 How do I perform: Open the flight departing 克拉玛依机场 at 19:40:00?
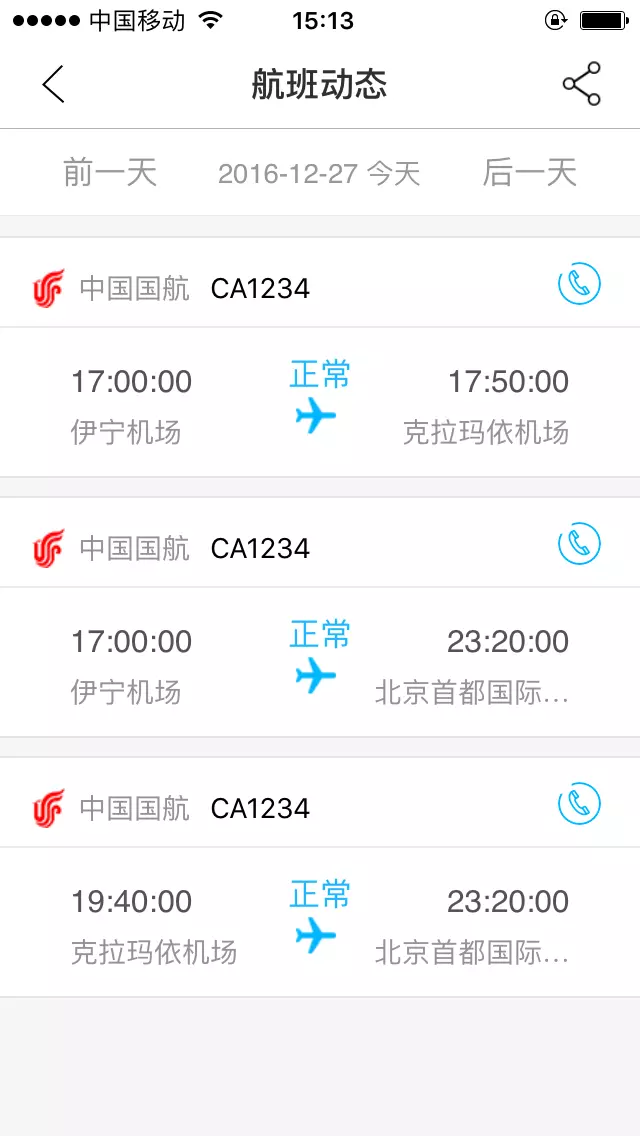(320, 922)
